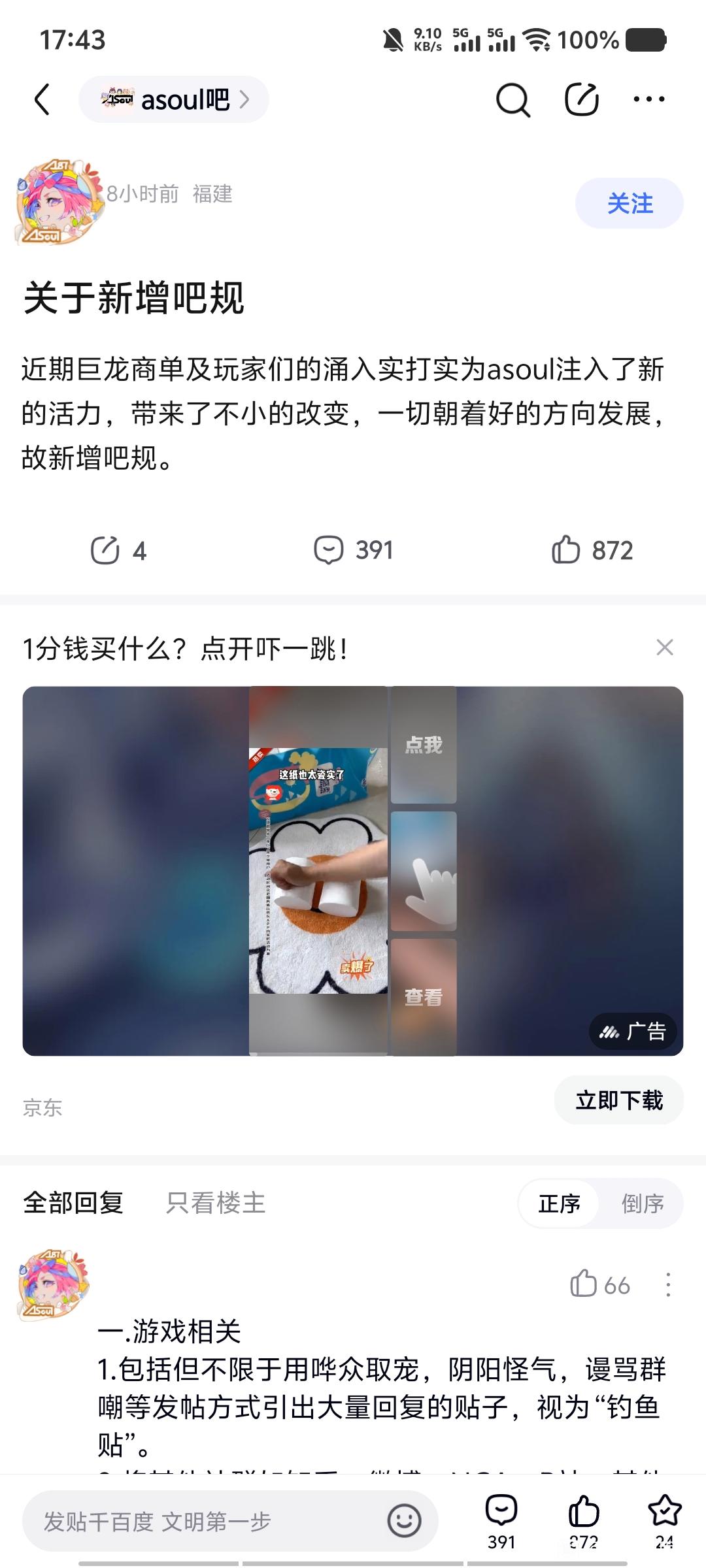The image size is (706, 1568).
Task: Open the post author's avatar
Action: (x=59, y=201)
